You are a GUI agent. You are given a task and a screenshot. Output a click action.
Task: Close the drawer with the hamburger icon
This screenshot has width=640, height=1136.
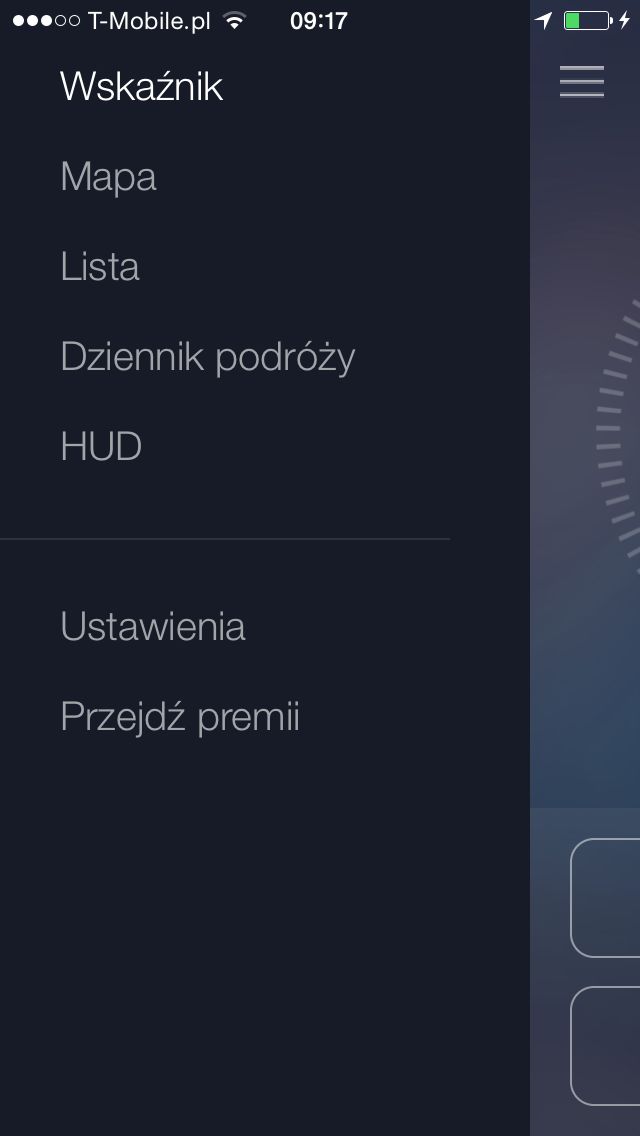coord(581,81)
